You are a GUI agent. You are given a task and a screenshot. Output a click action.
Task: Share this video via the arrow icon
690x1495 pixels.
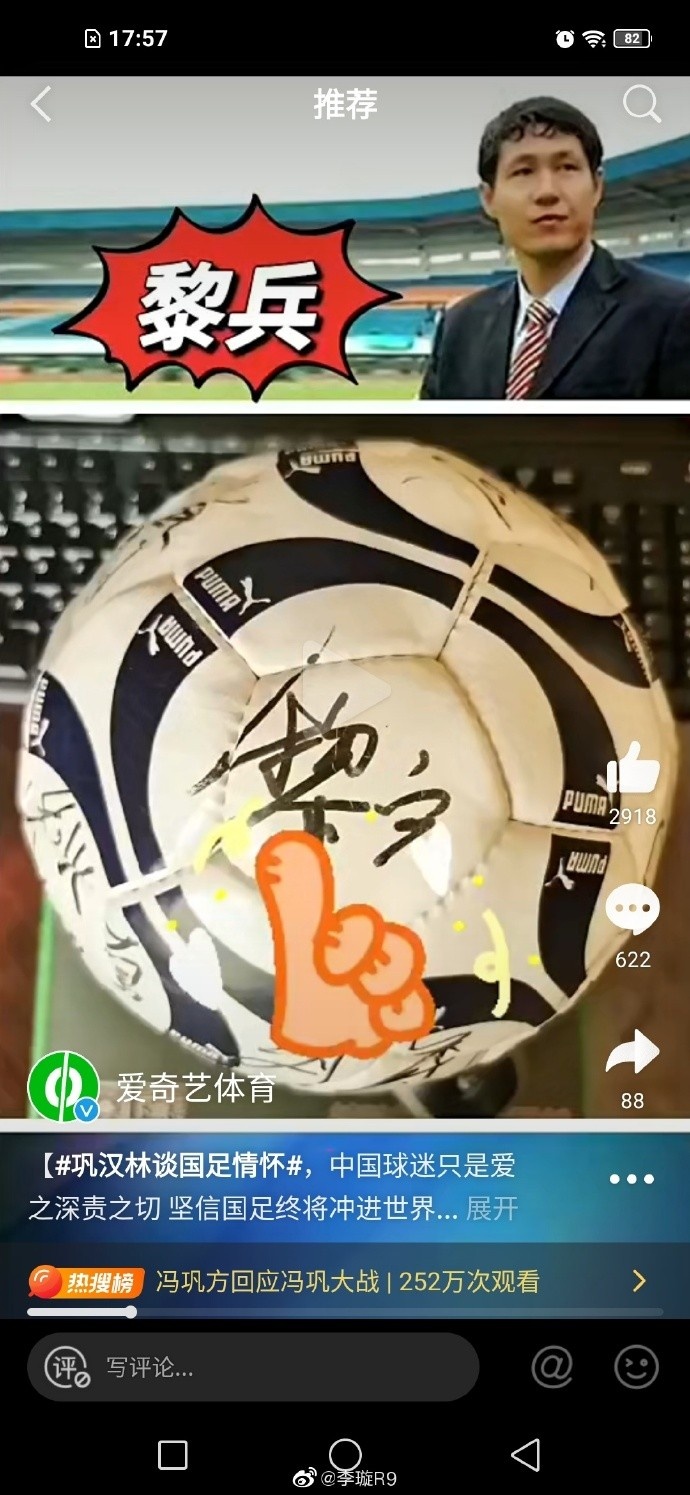point(632,1054)
